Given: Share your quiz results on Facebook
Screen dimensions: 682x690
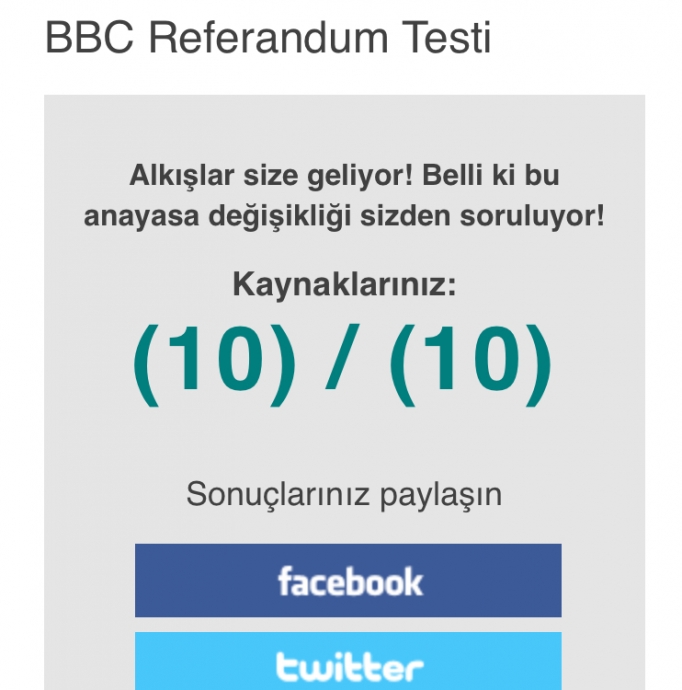Looking at the screenshot, I should pyautogui.click(x=348, y=581).
